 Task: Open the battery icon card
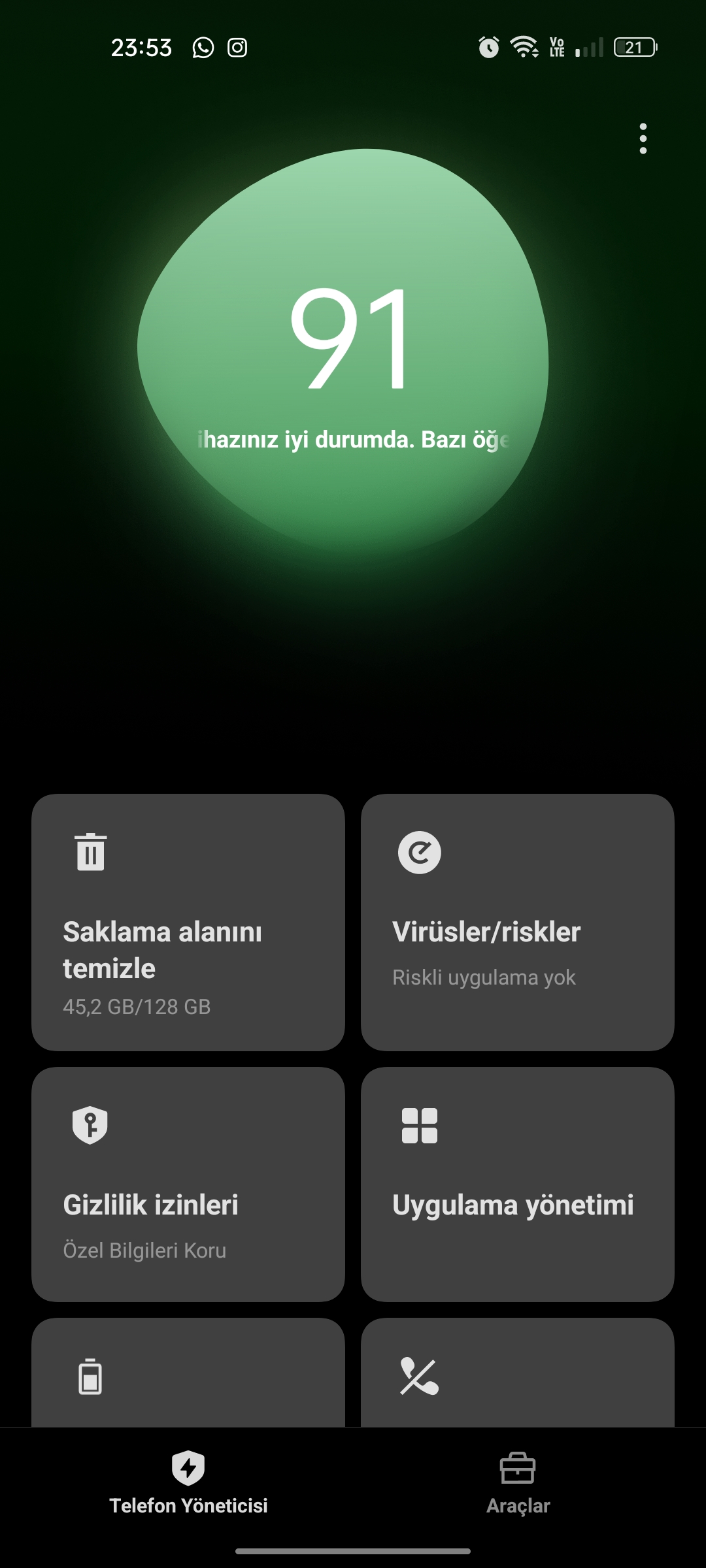(x=188, y=1372)
